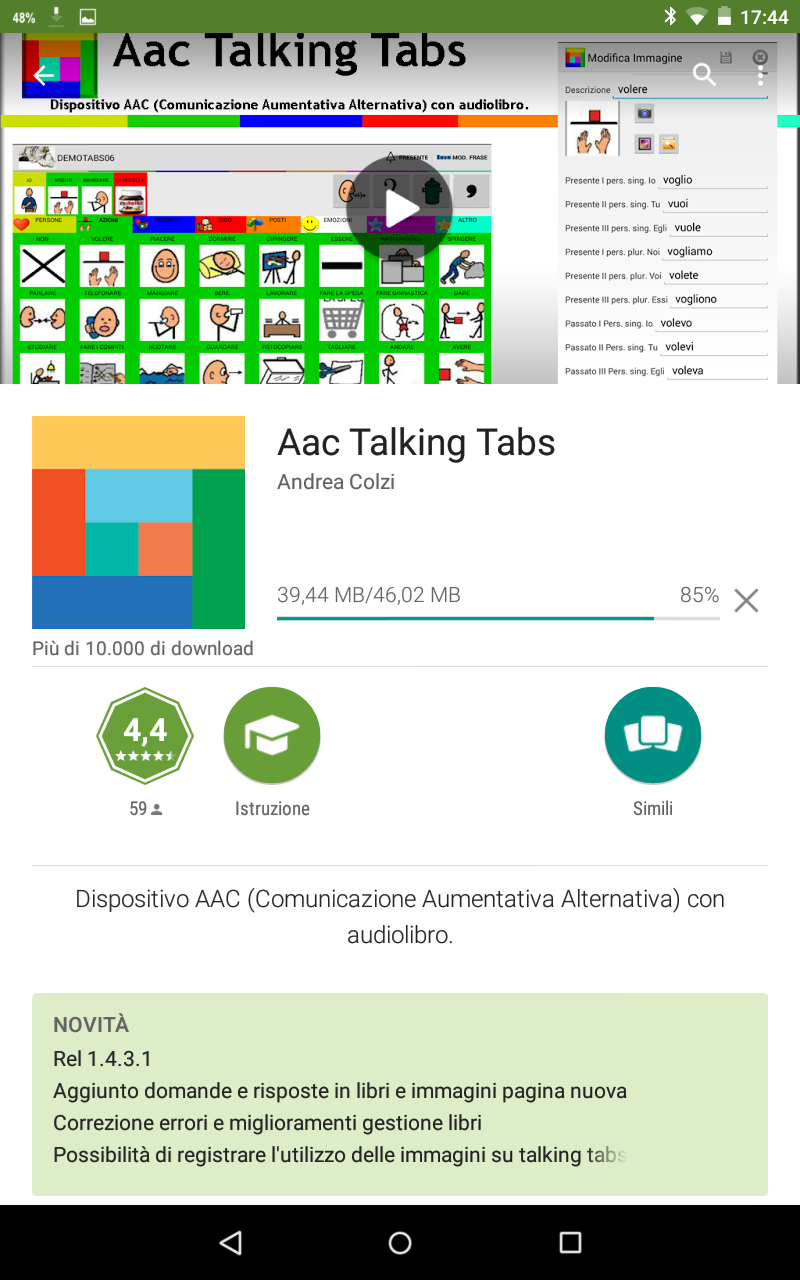The width and height of the screenshot is (800, 1280).
Task: View Simili similar apps
Action: (652, 737)
